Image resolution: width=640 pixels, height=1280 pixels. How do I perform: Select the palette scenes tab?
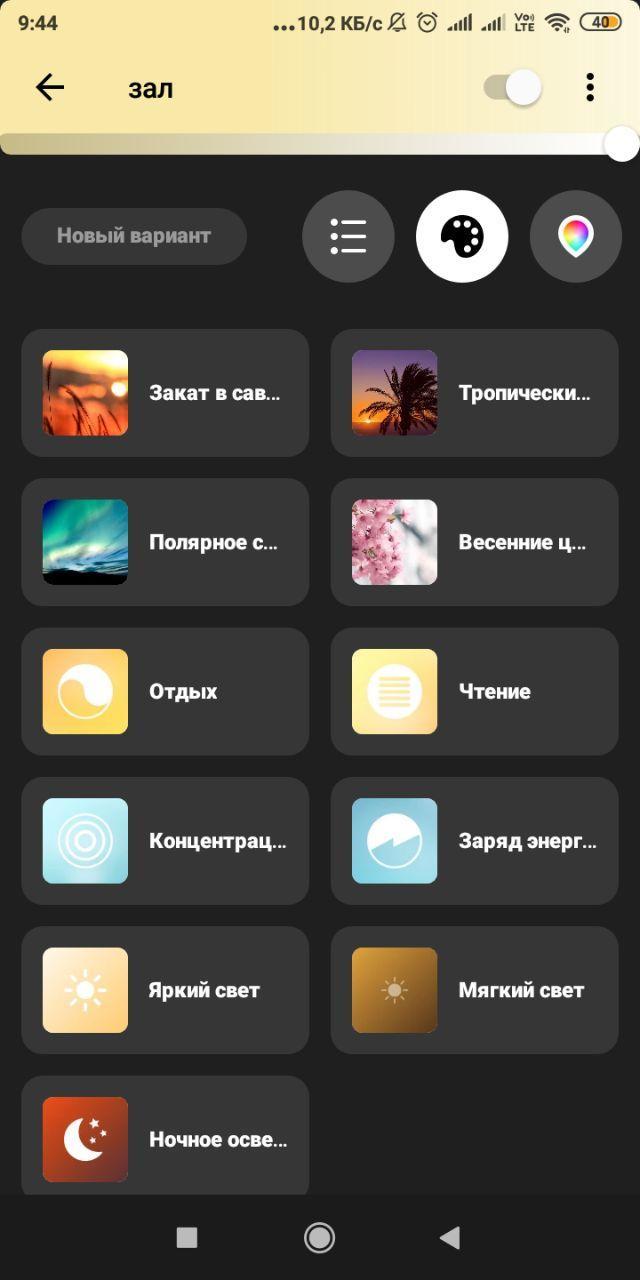point(462,236)
